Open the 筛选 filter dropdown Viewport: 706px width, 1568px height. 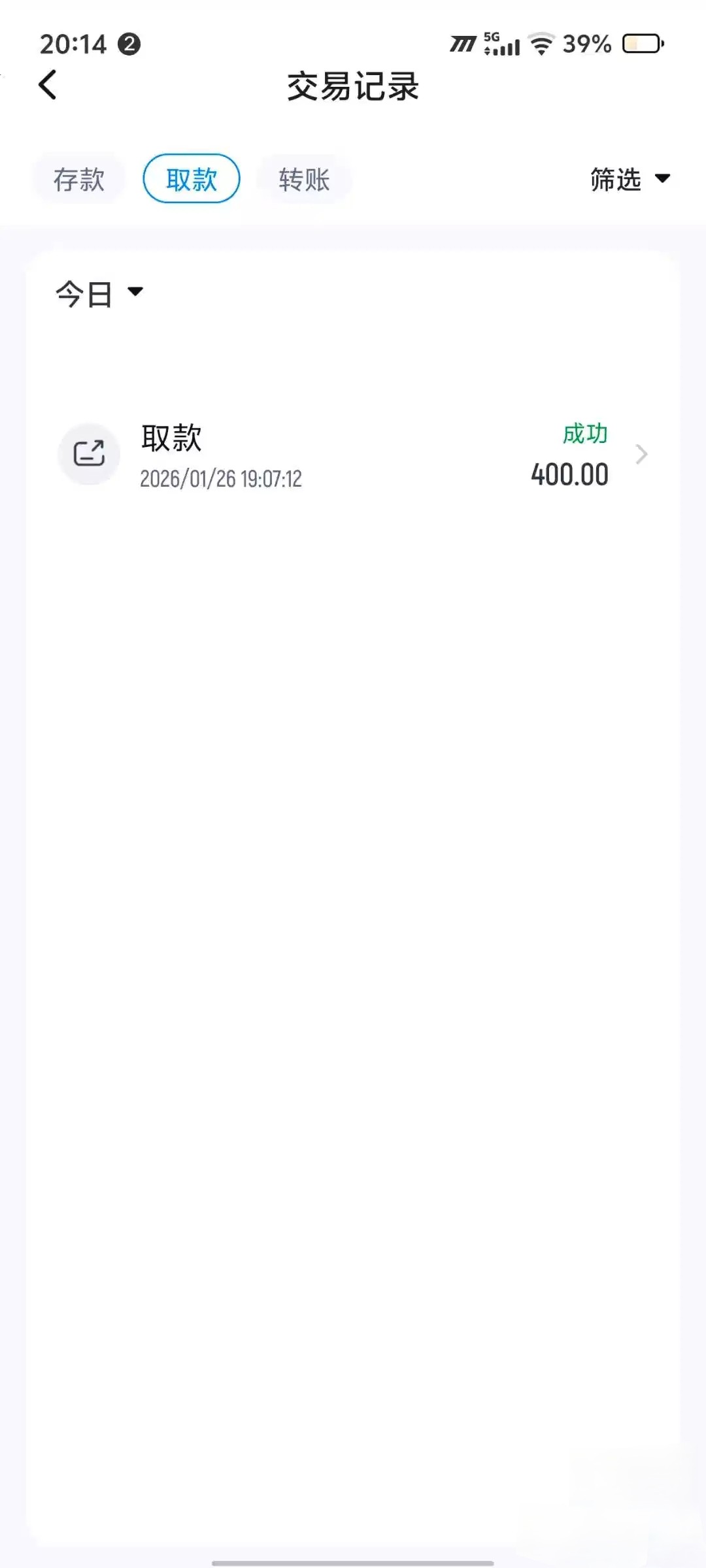(x=630, y=179)
